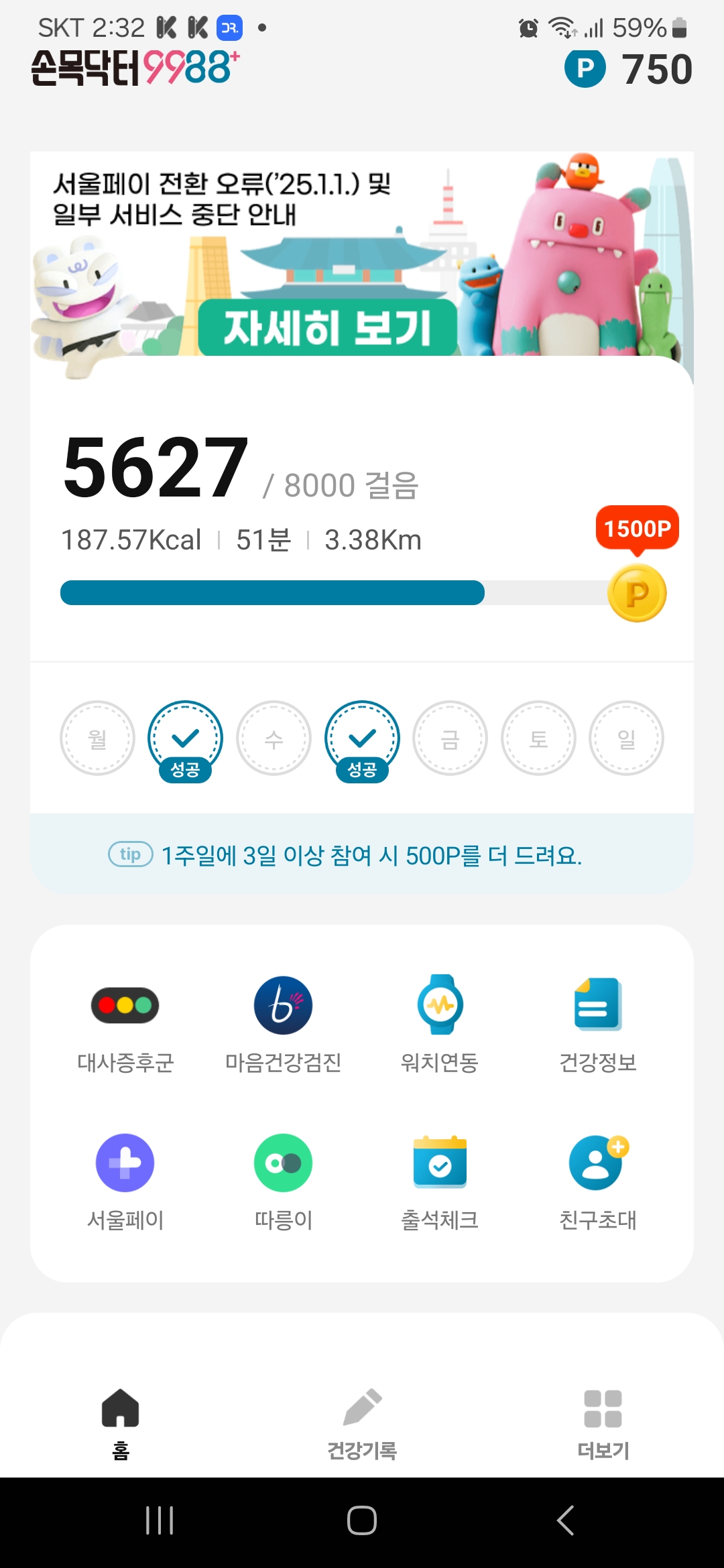Switch to the 건강기록 tab
The width and height of the screenshot is (724, 1568).
[362, 1422]
